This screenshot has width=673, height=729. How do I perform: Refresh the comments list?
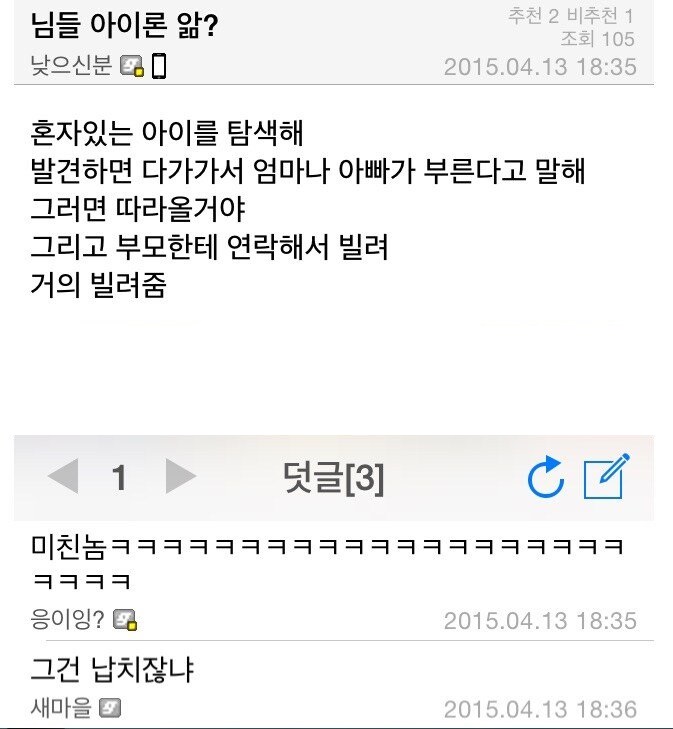pyautogui.click(x=546, y=480)
